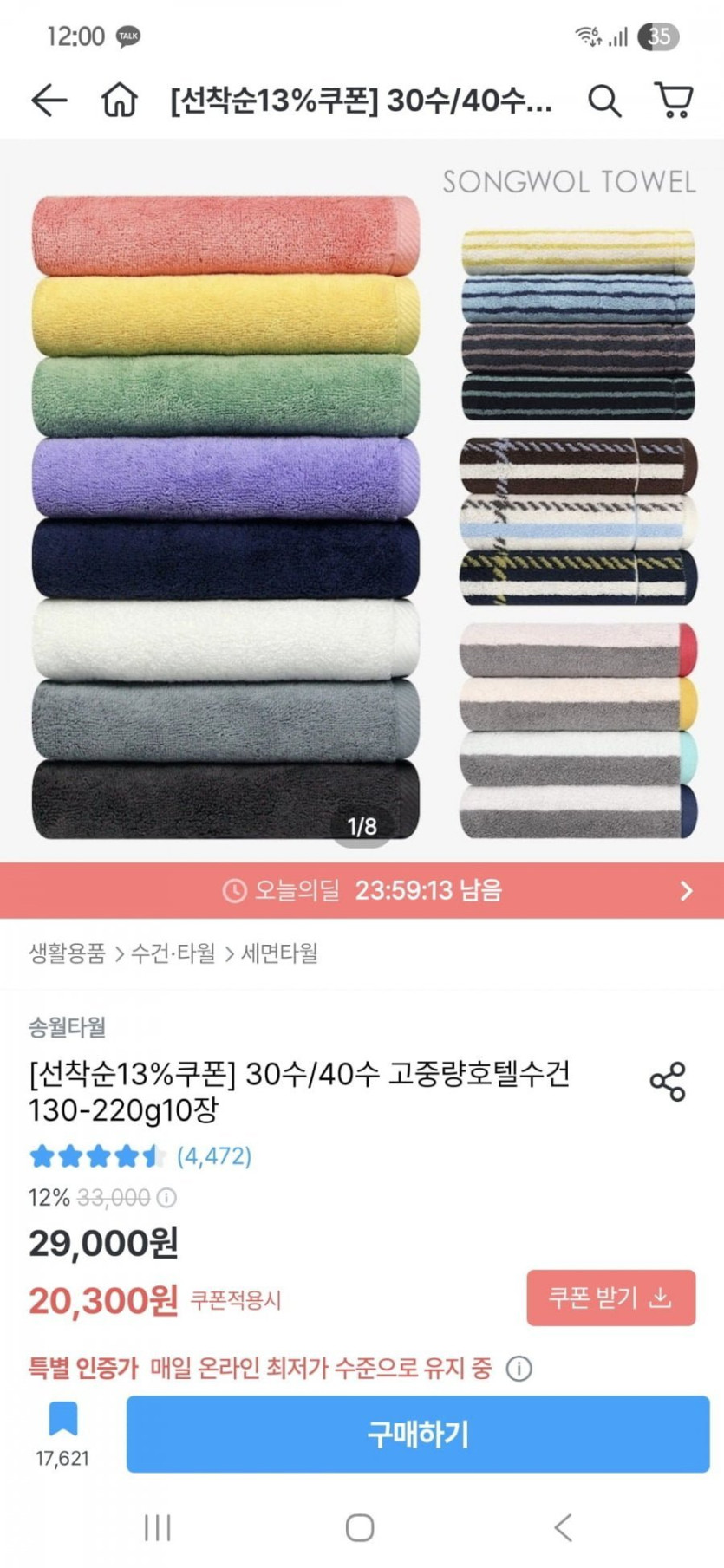Open the 오늘의딜 countdown banner
This screenshot has height=1568, width=724.
point(362,890)
